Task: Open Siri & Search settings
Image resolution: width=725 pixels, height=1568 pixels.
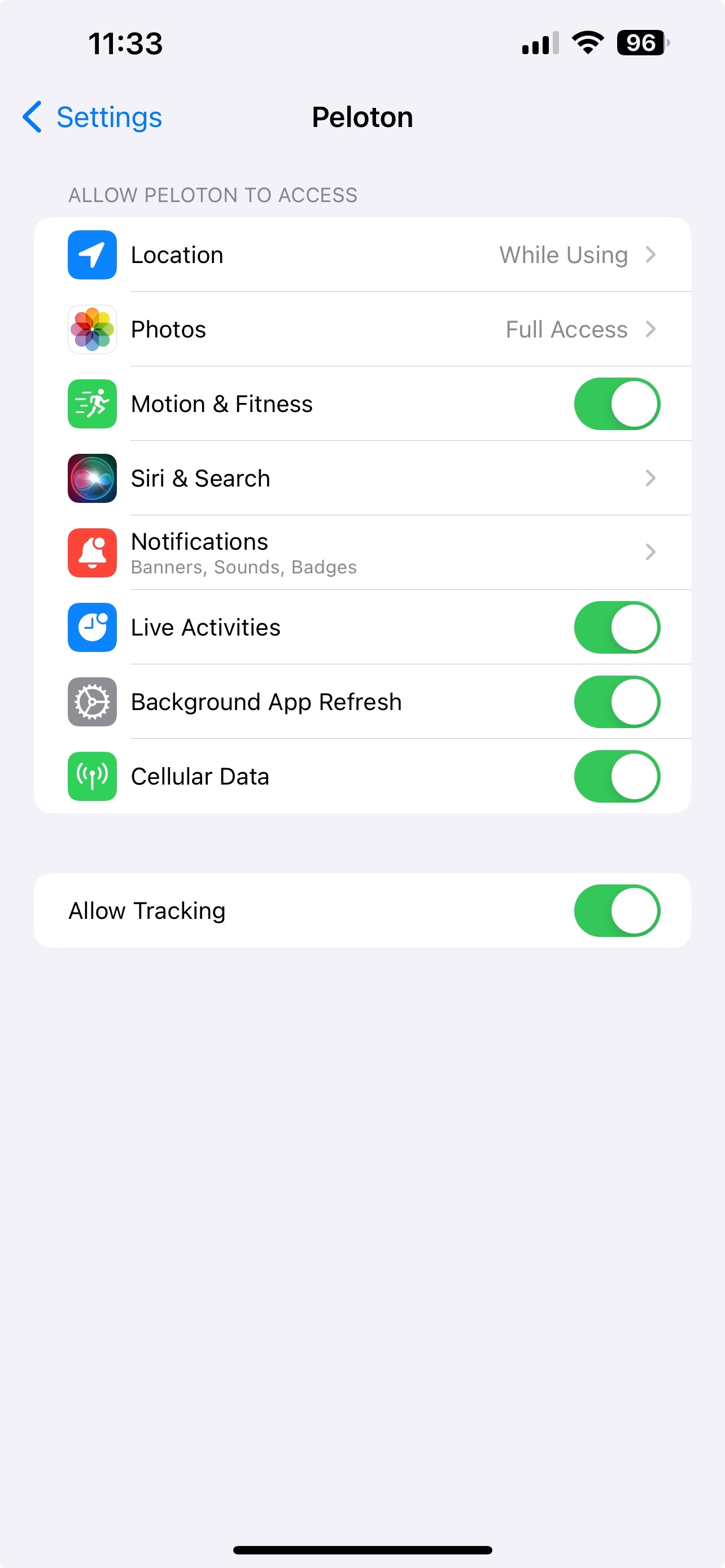Action: click(361, 479)
